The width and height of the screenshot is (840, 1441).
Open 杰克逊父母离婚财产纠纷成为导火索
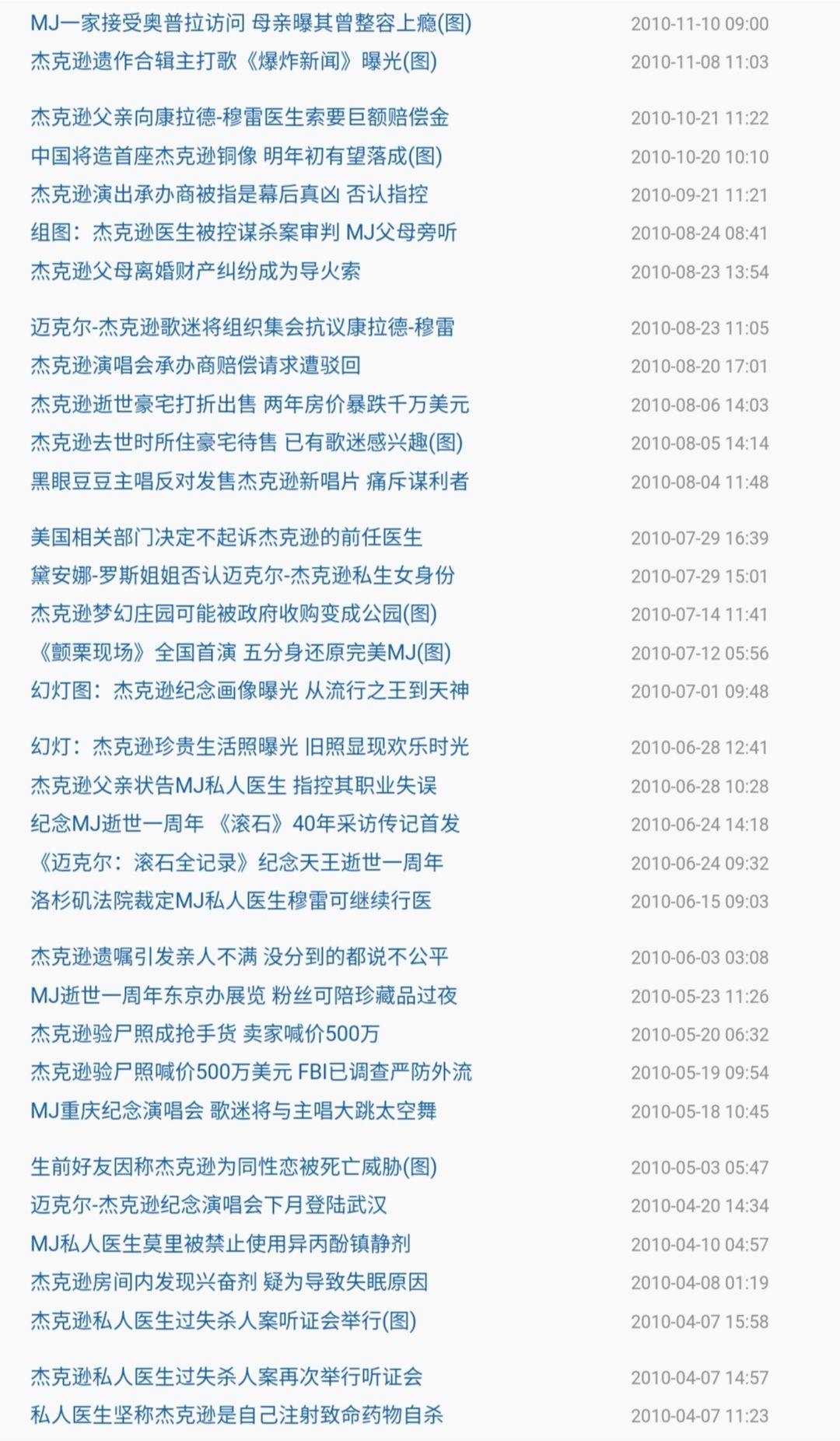(195, 272)
